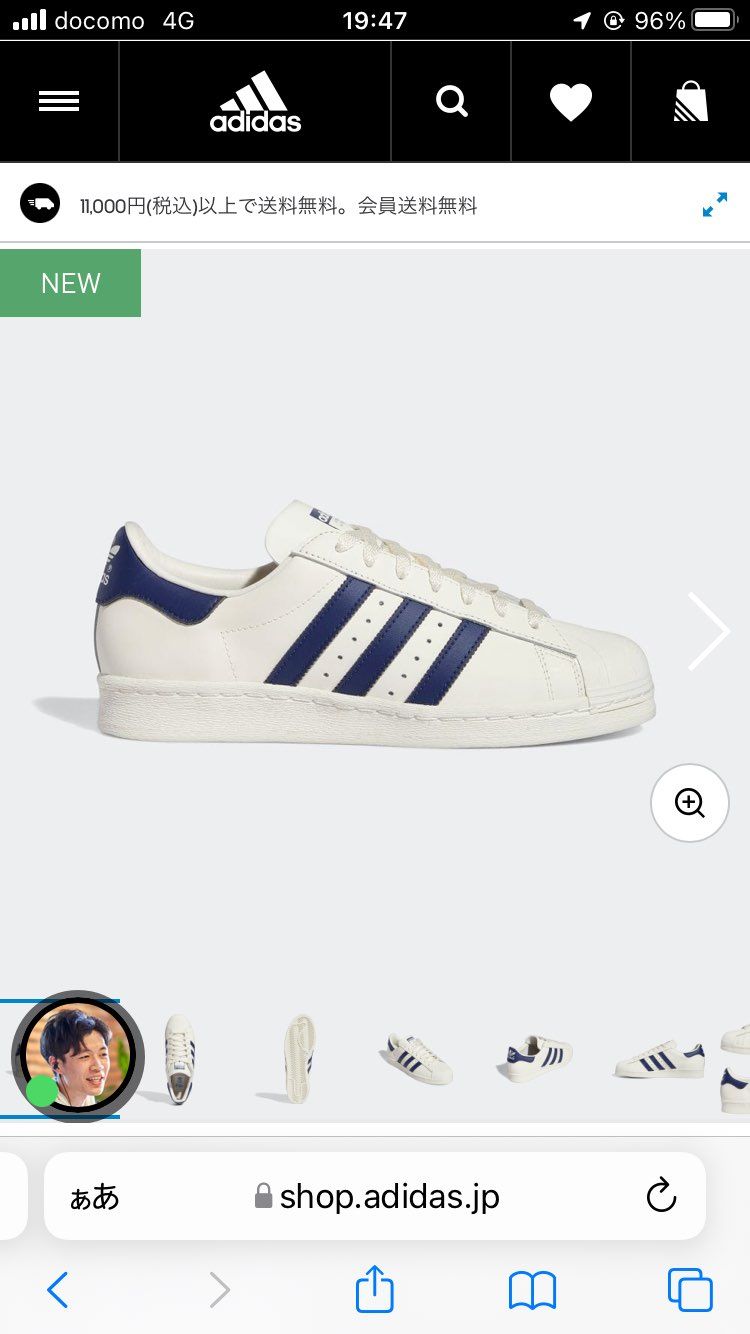Select the sole view thumbnail
This screenshot has height=1334, width=750.
tap(298, 1060)
